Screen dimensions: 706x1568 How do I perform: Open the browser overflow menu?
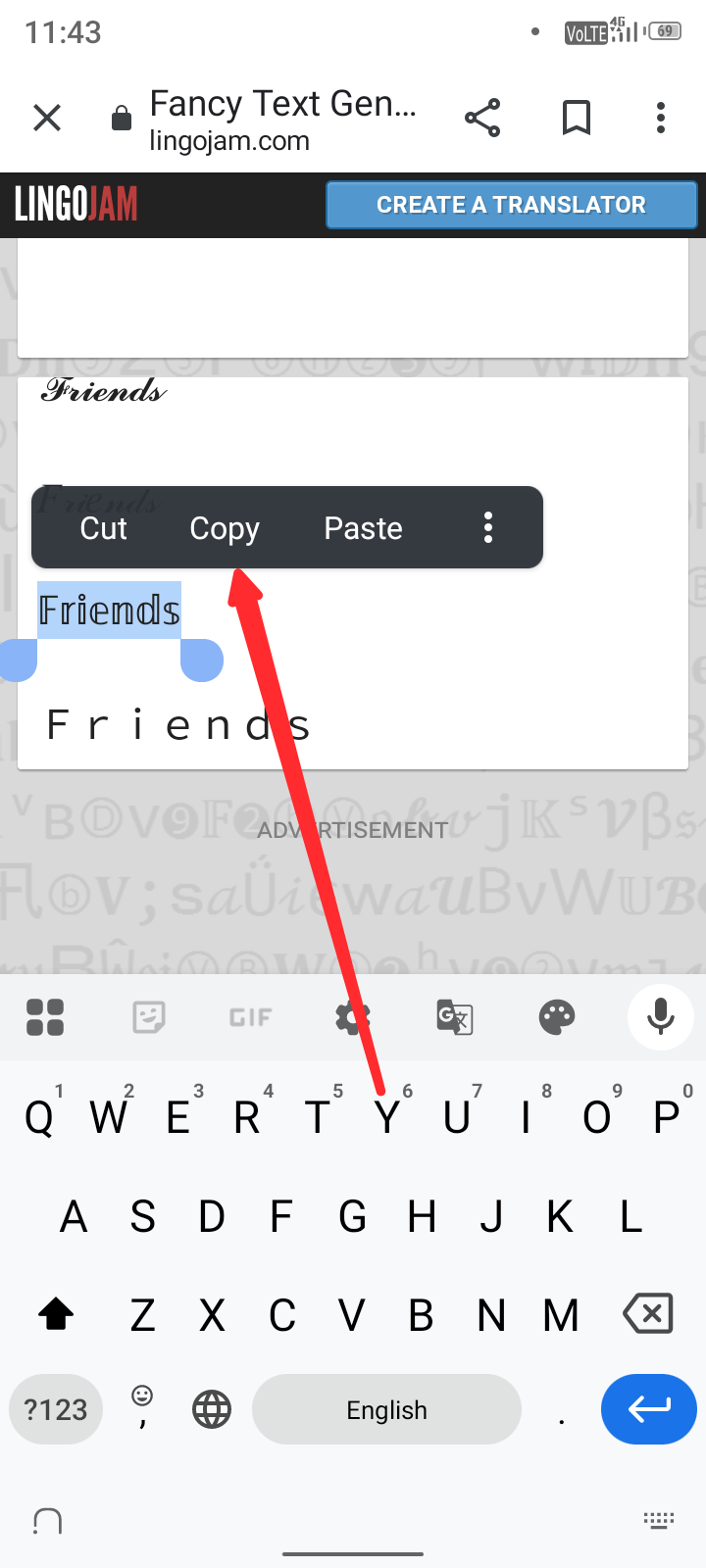coord(661,119)
